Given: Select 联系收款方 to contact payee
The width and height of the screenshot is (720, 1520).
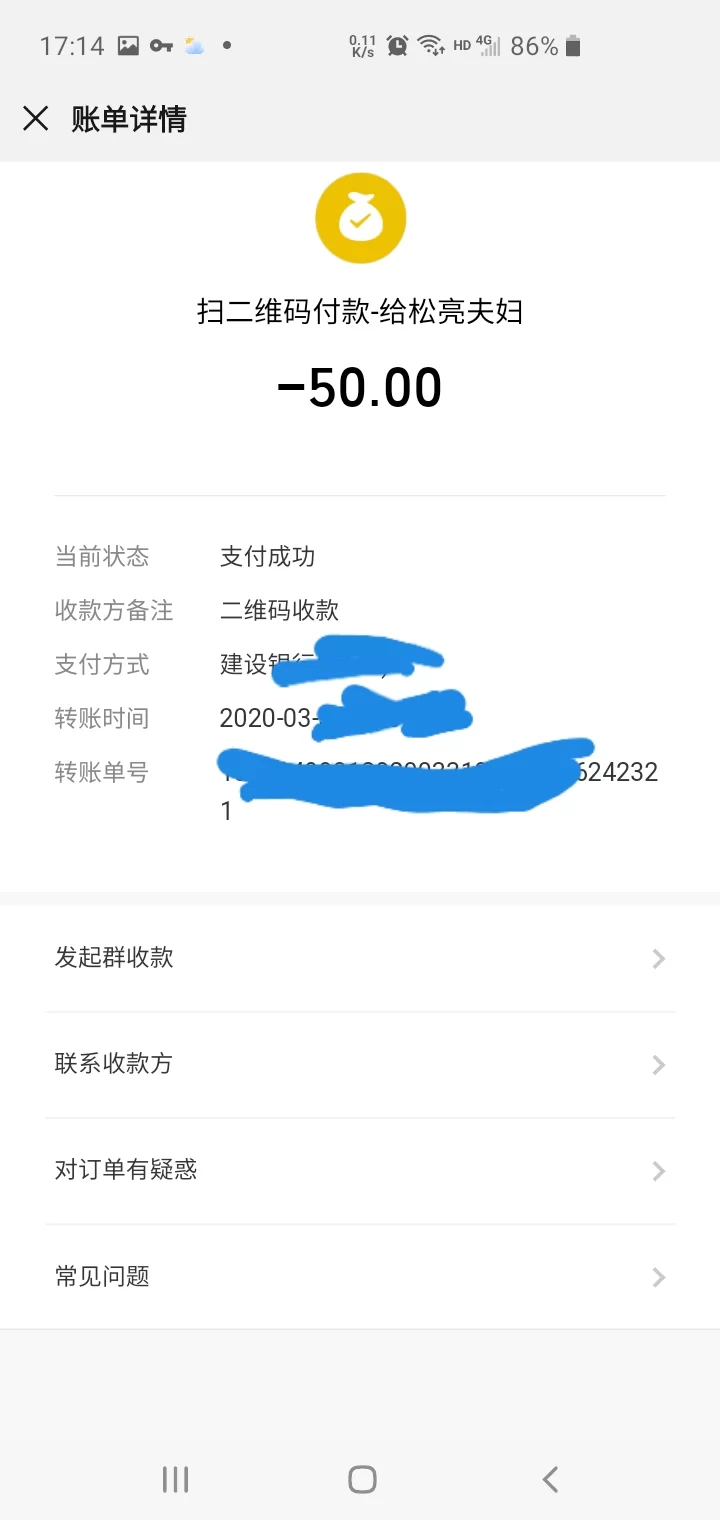Looking at the screenshot, I should [360, 1064].
